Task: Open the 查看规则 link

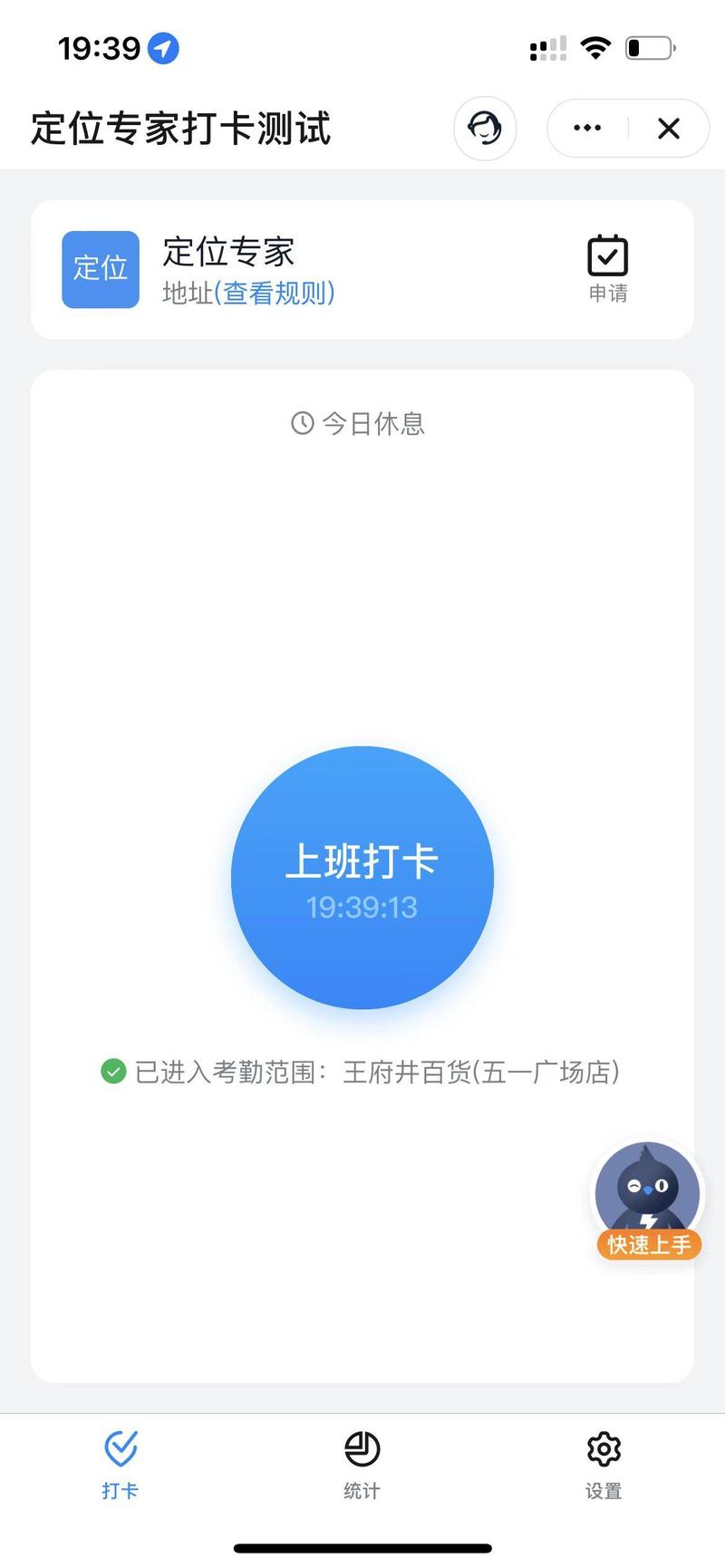Action: (x=275, y=293)
